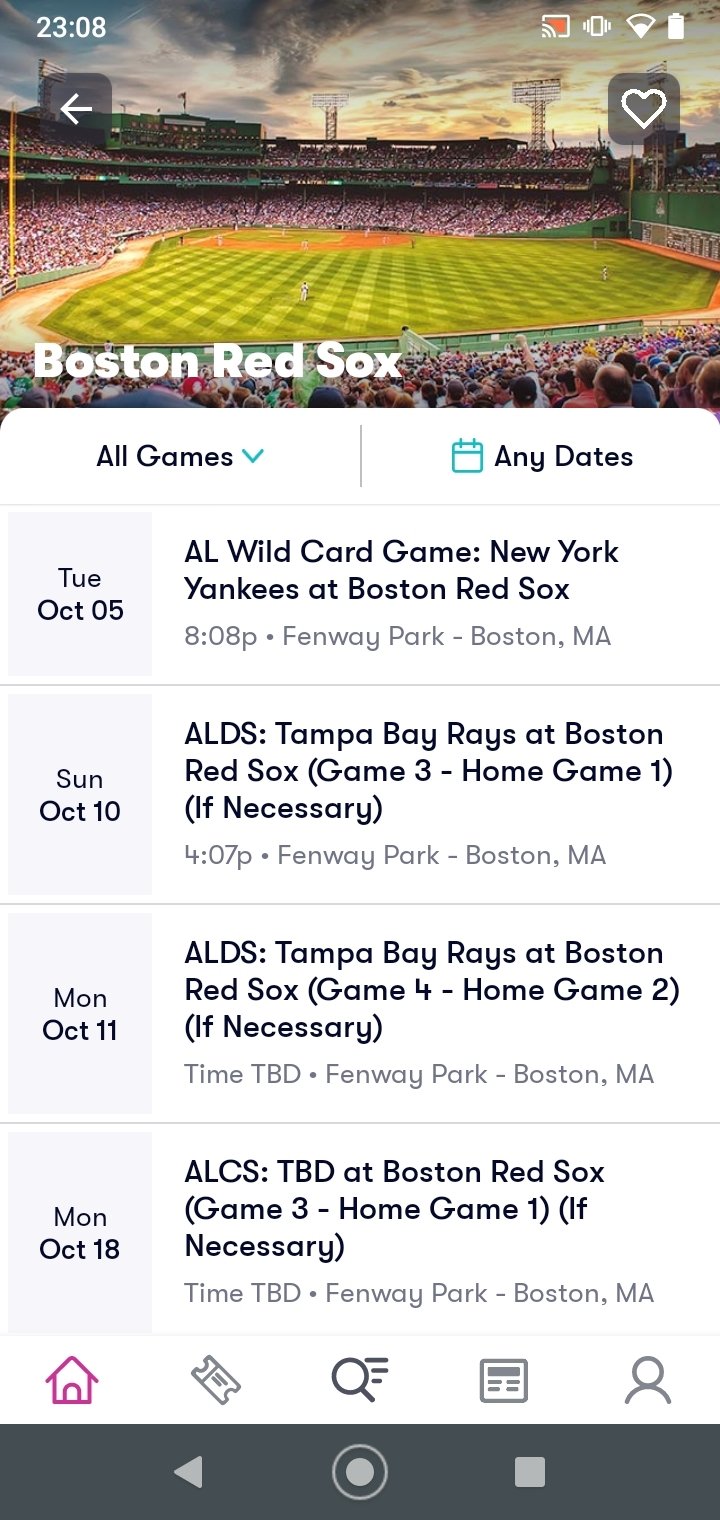720x1520 pixels.
Task: Tap the system back button
Action: click(189, 1472)
